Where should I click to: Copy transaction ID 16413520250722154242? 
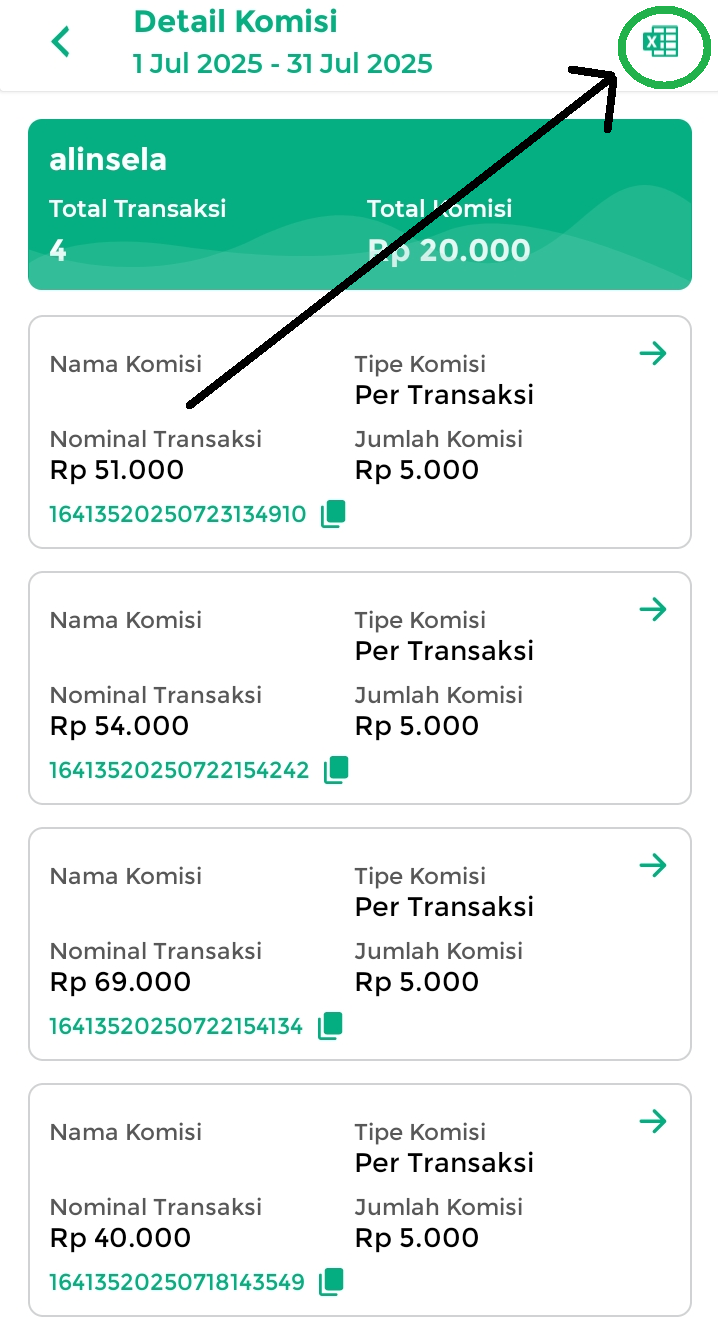point(336,770)
